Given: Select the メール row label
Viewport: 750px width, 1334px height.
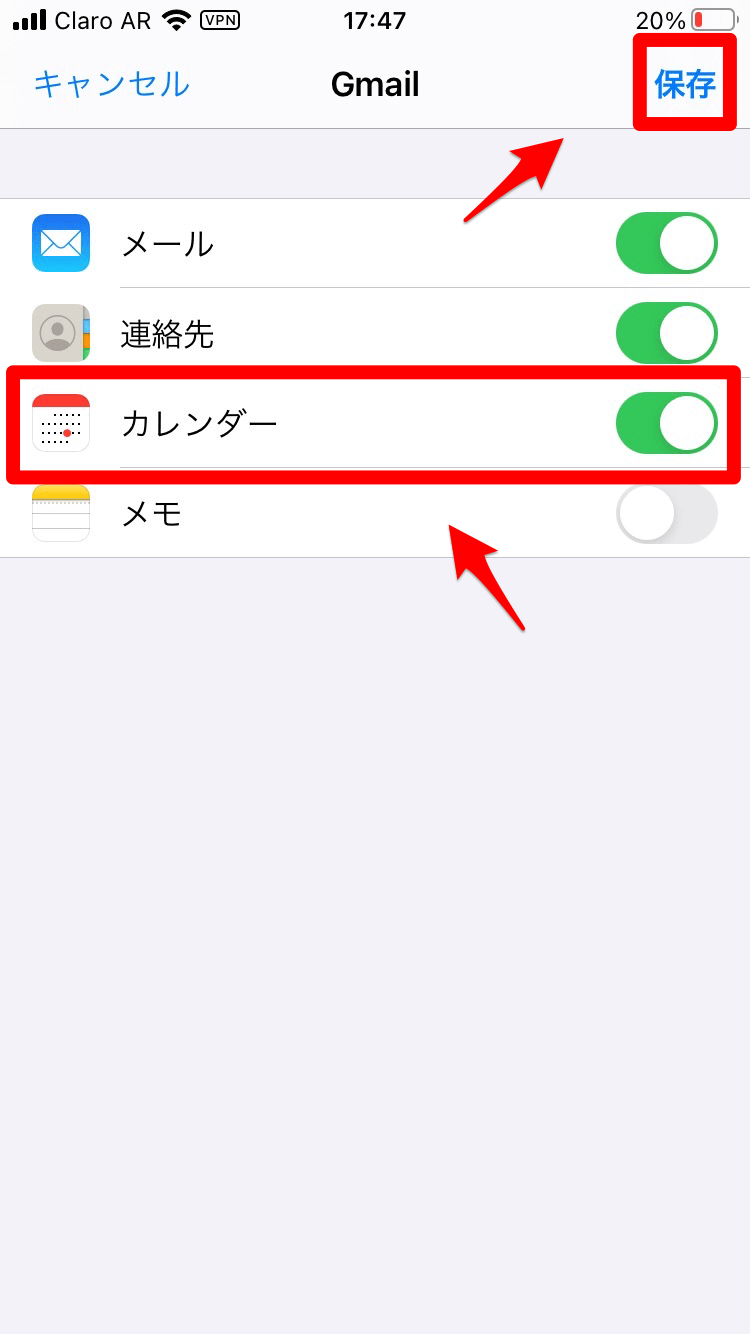Looking at the screenshot, I should point(168,243).
